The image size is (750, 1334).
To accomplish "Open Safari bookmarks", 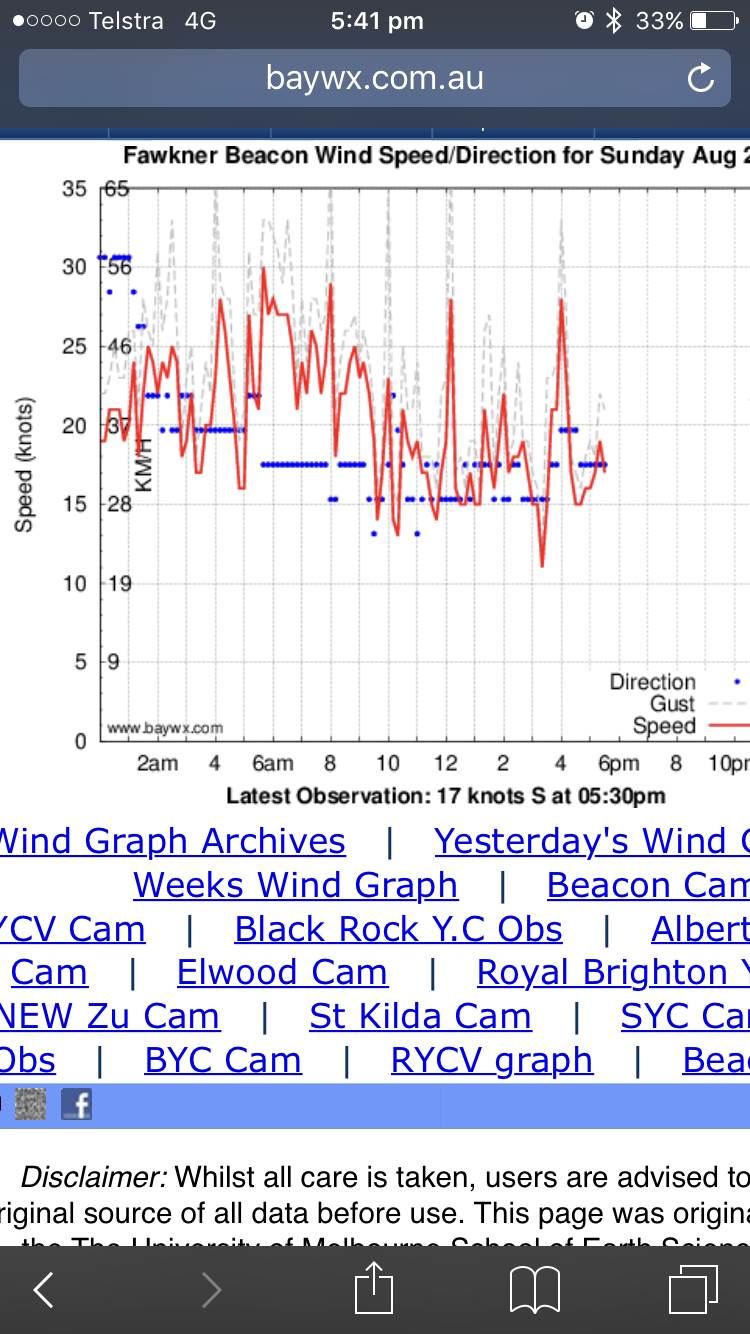I will [534, 1290].
